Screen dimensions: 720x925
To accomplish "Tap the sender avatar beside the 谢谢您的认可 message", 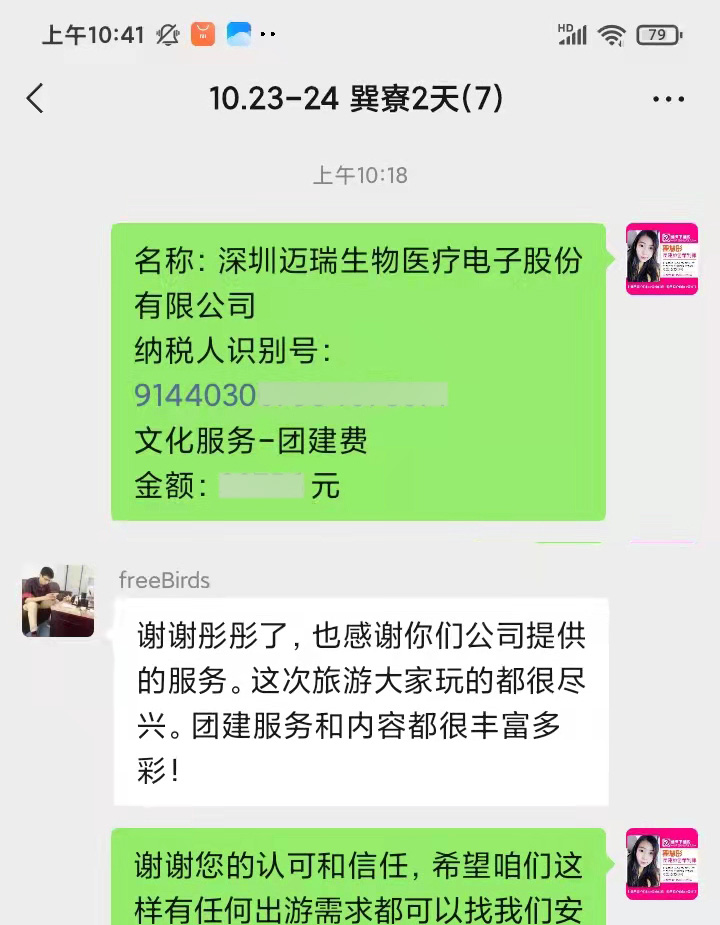I will (x=661, y=864).
